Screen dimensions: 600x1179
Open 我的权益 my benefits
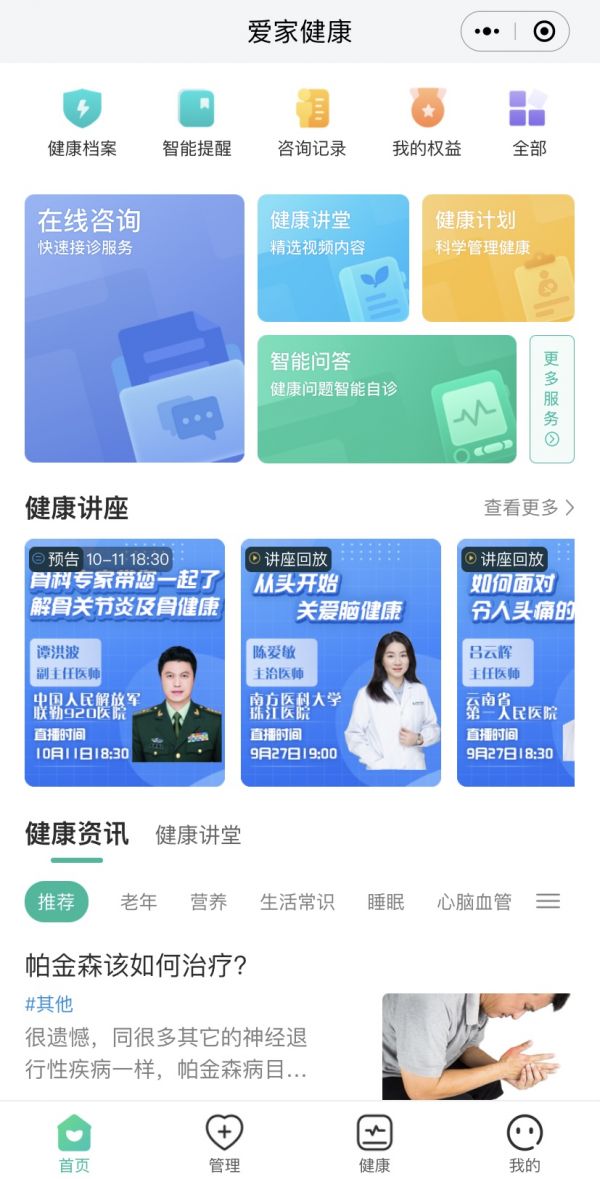427,122
